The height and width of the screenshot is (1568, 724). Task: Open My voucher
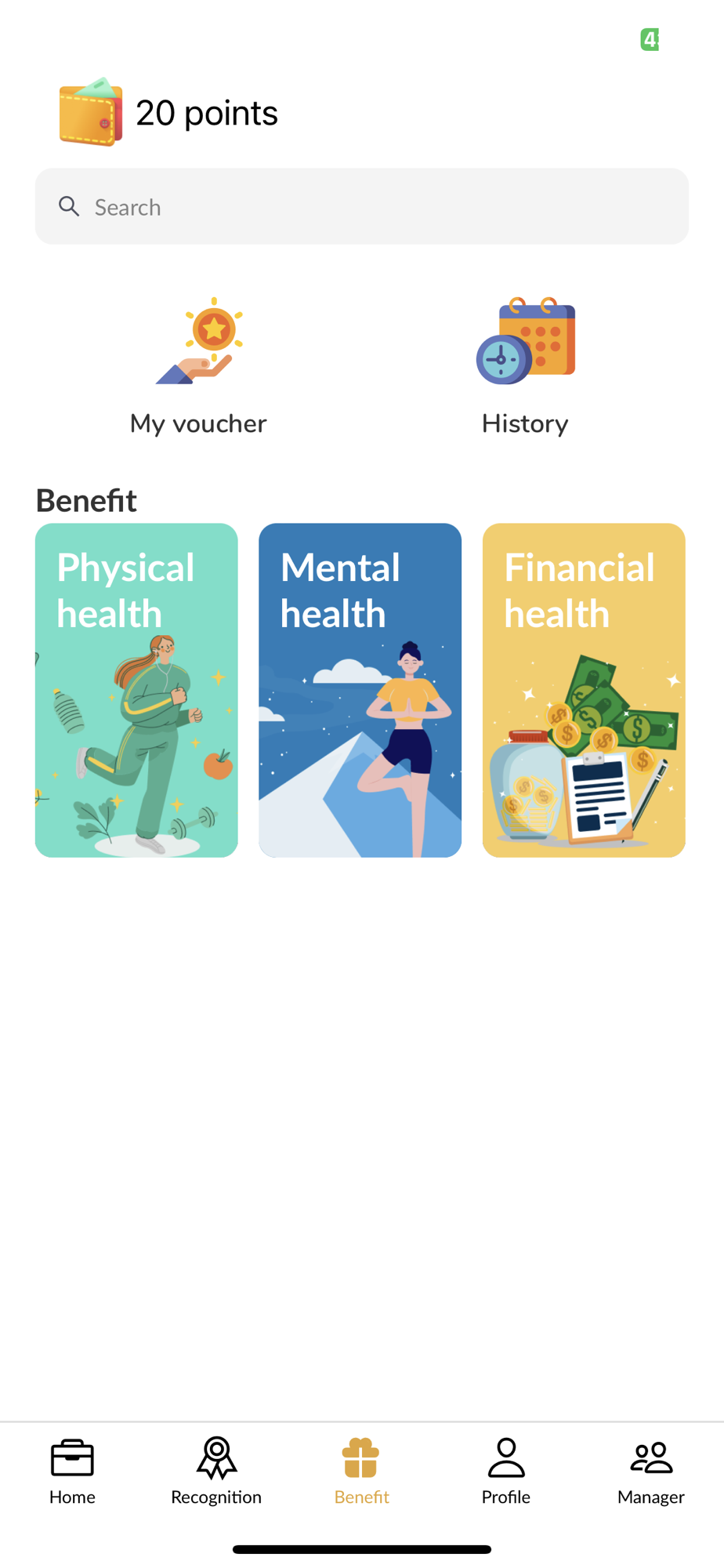[198, 366]
